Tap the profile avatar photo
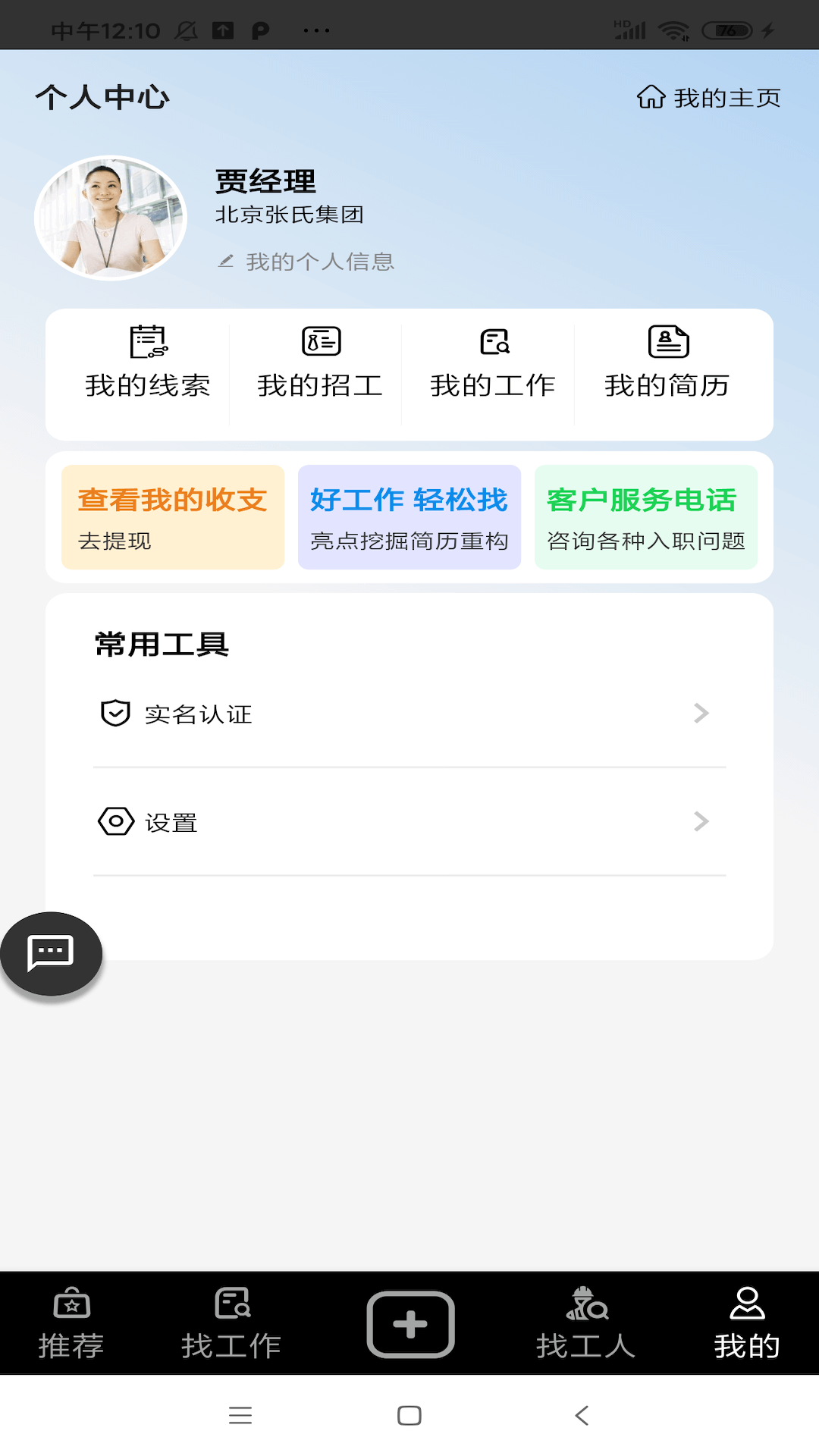The height and width of the screenshot is (1456, 819). click(x=111, y=218)
